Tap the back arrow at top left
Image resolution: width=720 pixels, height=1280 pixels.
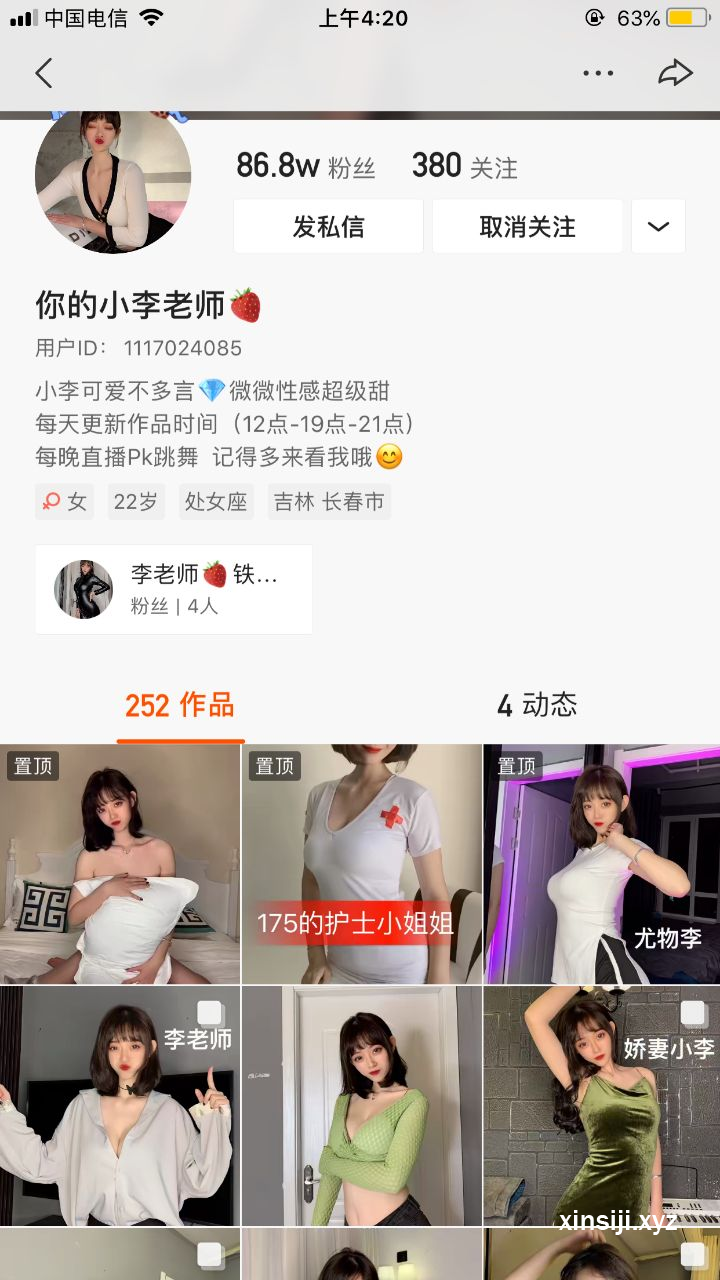42,73
